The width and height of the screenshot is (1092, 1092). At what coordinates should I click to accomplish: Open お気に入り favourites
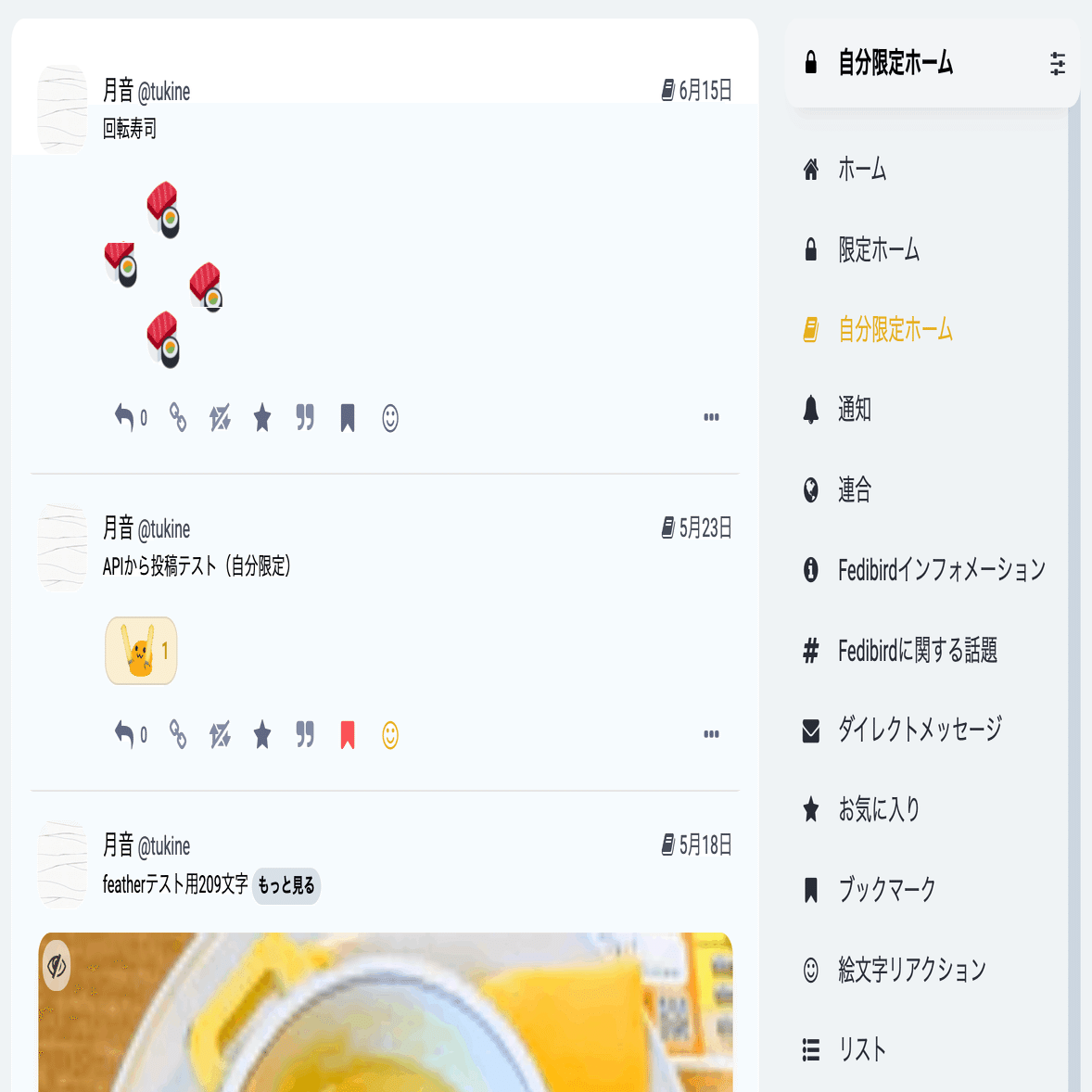pyautogui.click(x=878, y=809)
